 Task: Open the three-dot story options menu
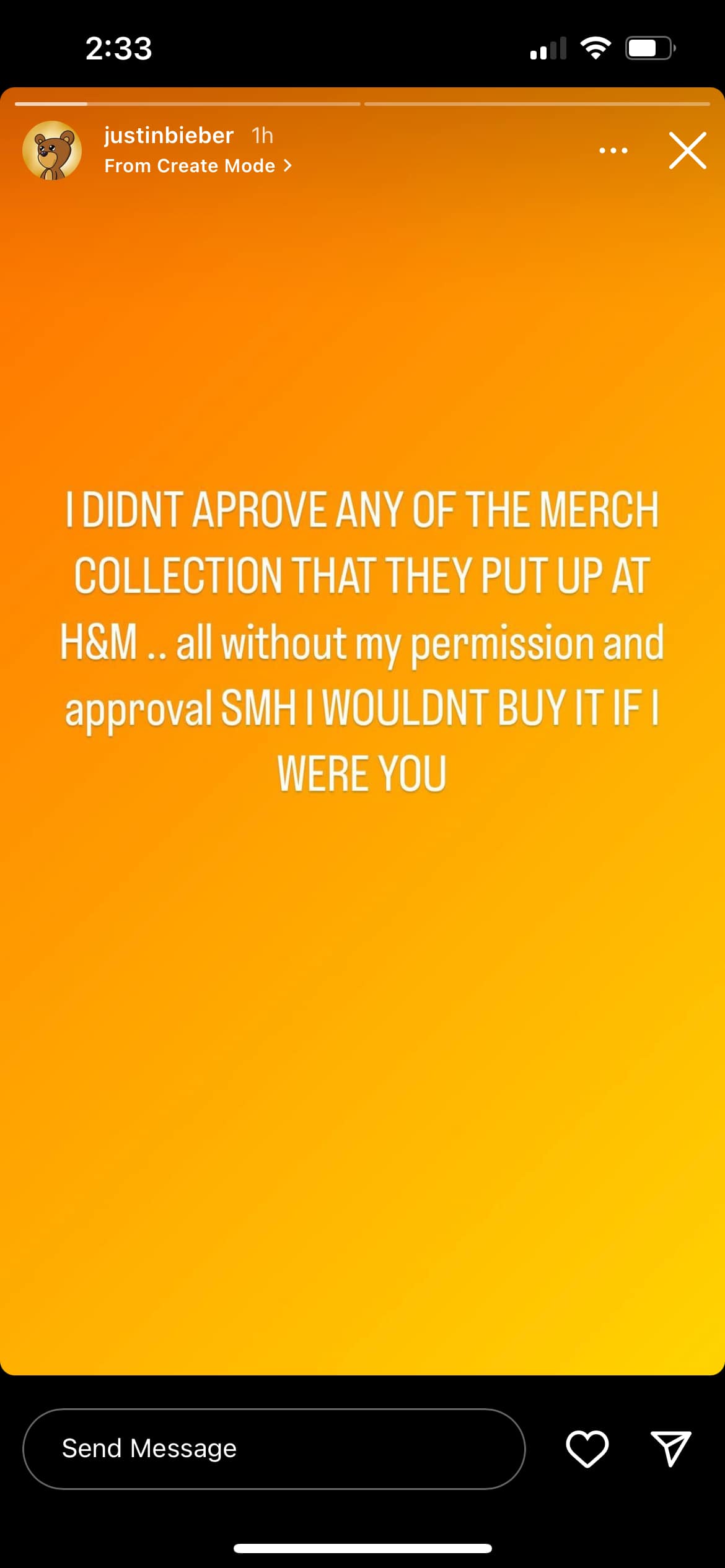(x=613, y=150)
